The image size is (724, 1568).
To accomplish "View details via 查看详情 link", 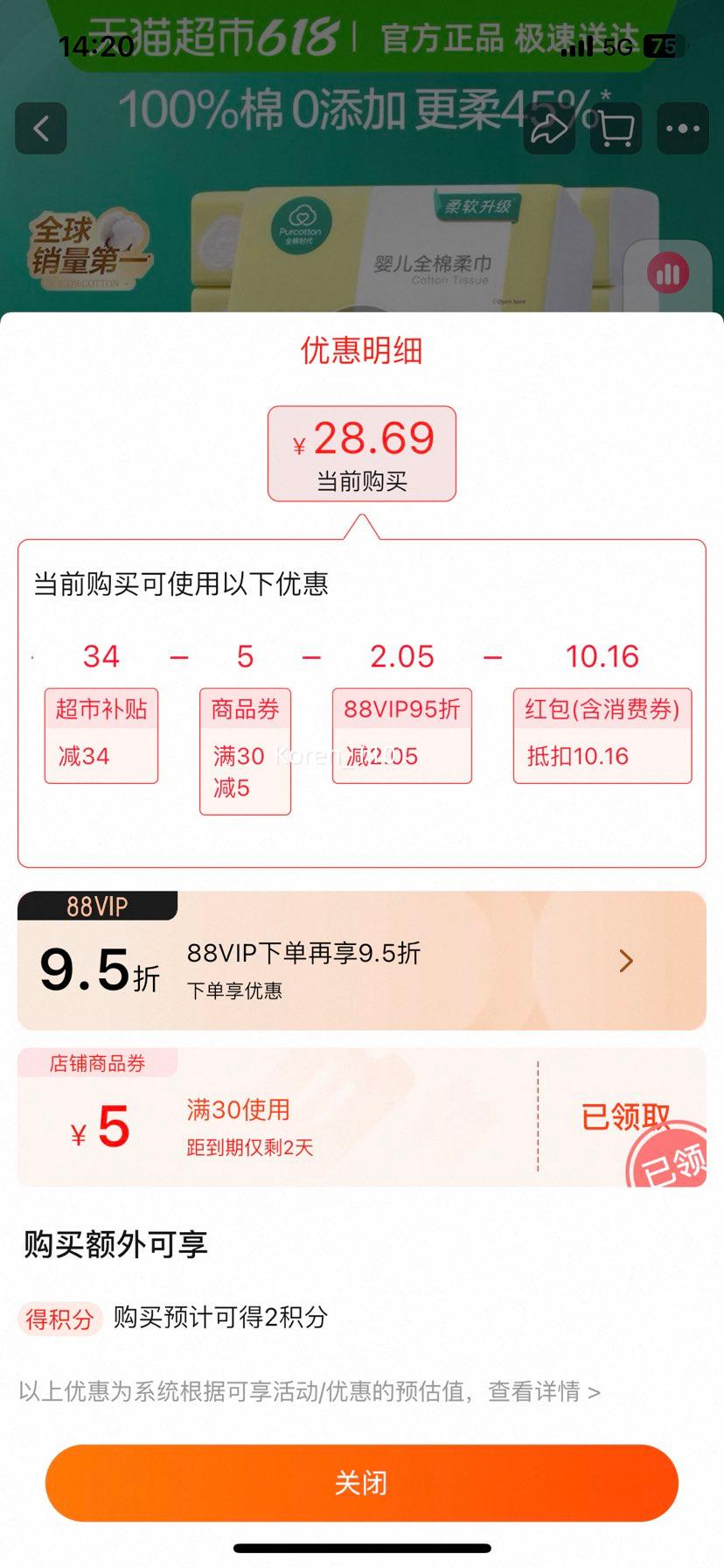I will 543,1391.
